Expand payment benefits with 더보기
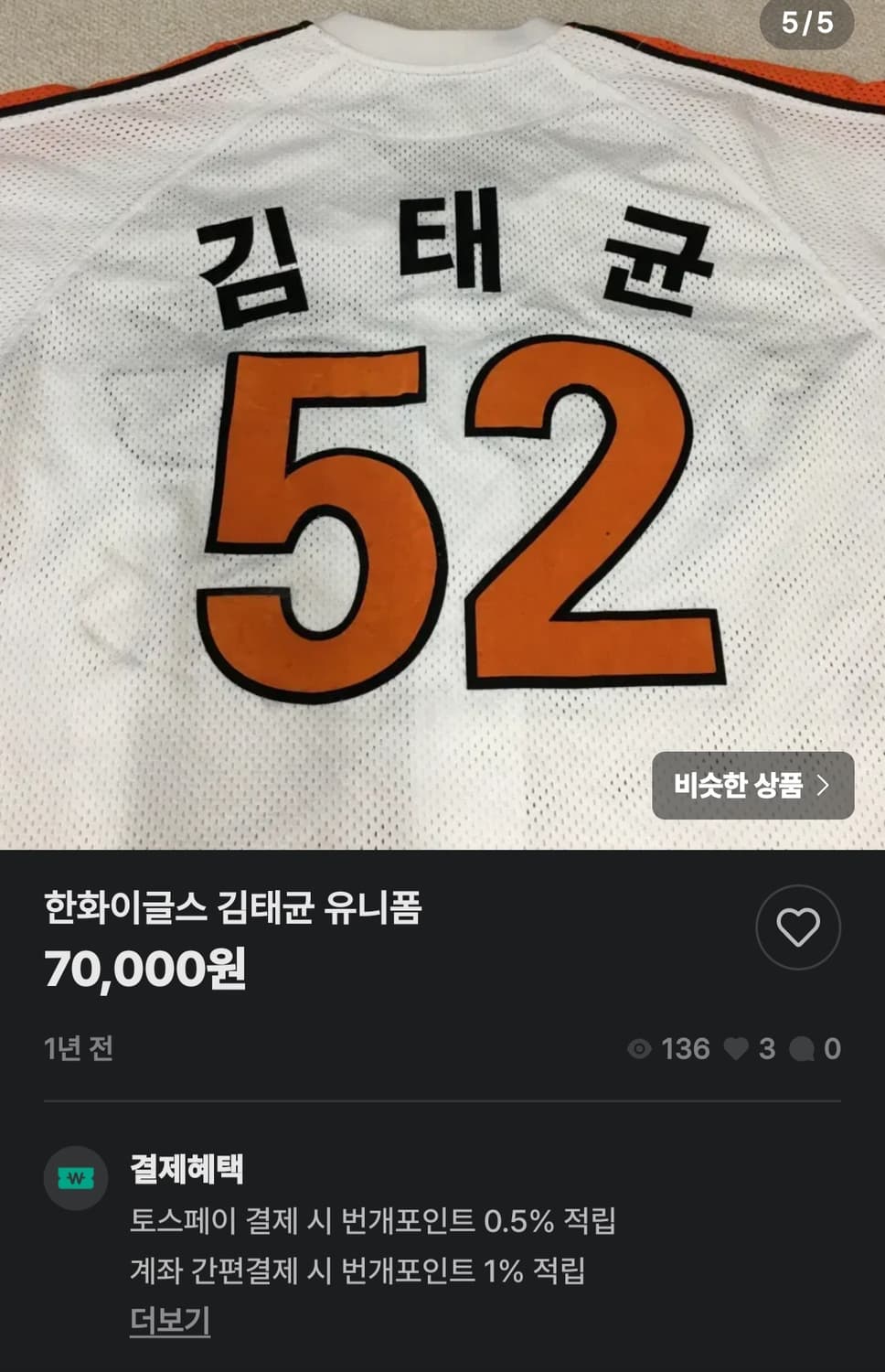Image resolution: width=885 pixels, height=1372 pixels. point(169,1321)
